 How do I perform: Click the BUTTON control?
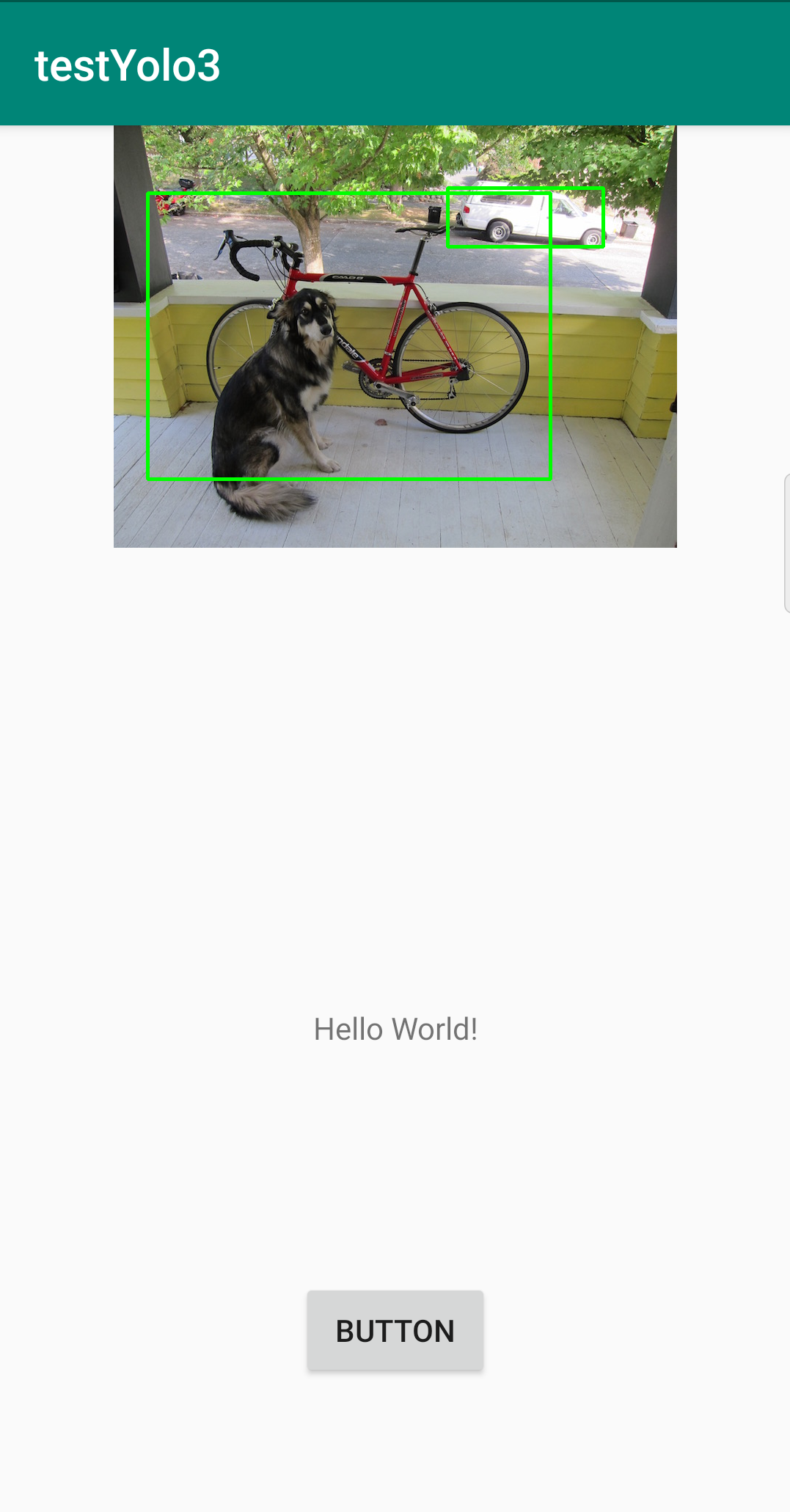(395, 1330)
